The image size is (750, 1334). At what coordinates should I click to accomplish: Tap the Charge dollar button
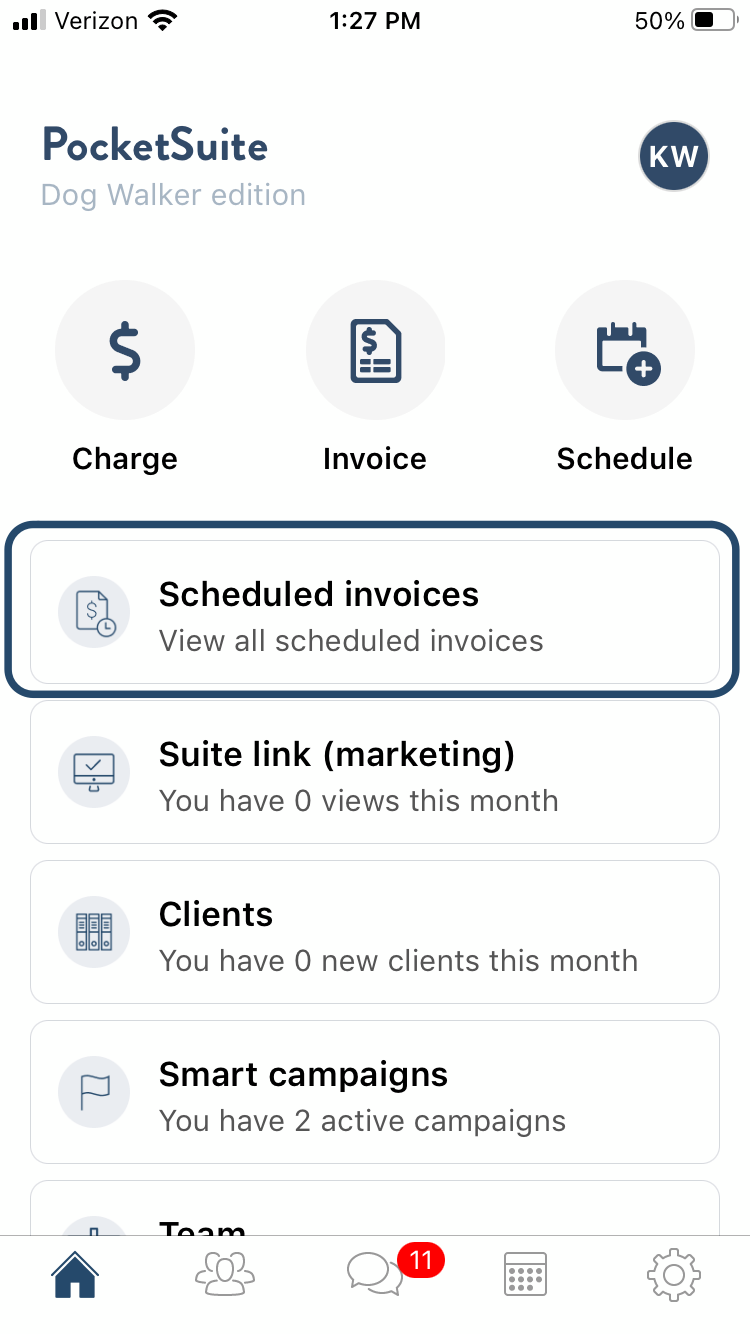pyautogui.click(x=125, y=350)
